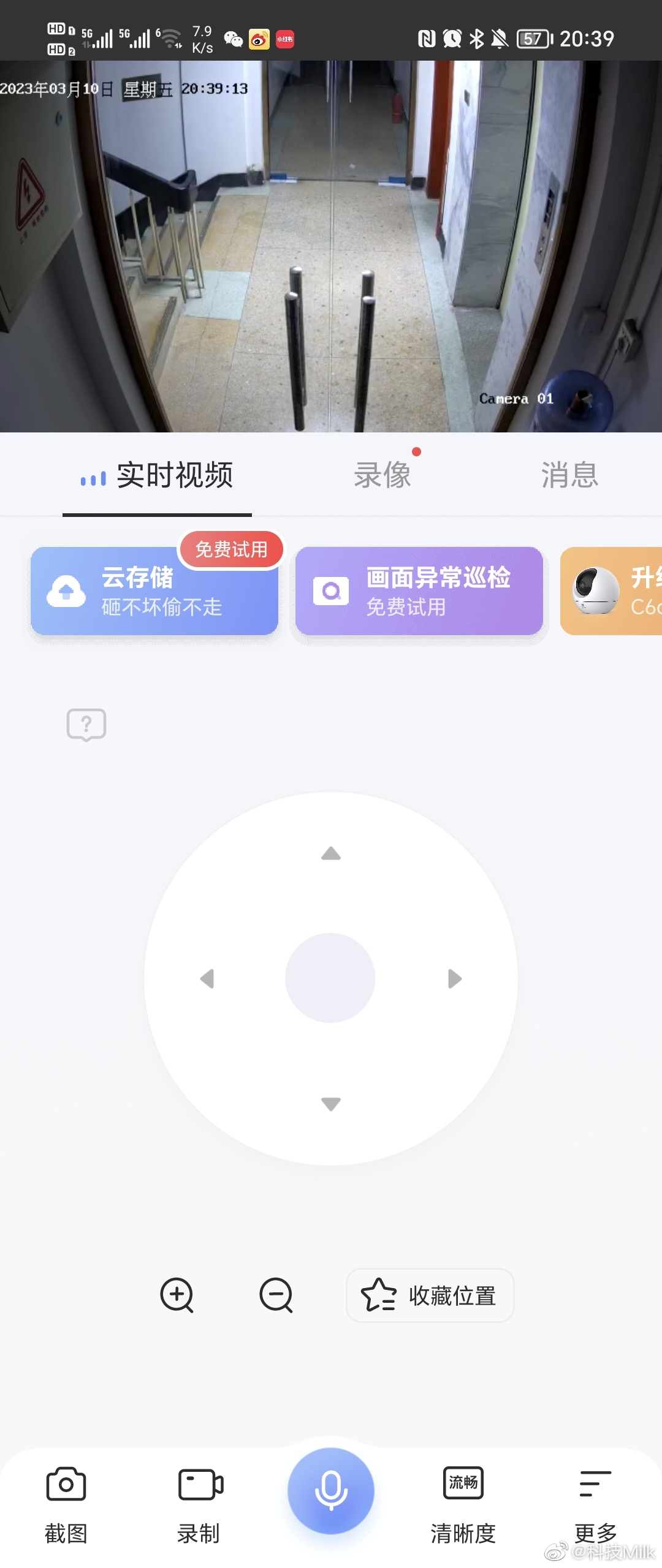This screenshot has height=1568, width=662.
Task: Tilt the camera up with the up arrow
Action: [x=331, y=853]
